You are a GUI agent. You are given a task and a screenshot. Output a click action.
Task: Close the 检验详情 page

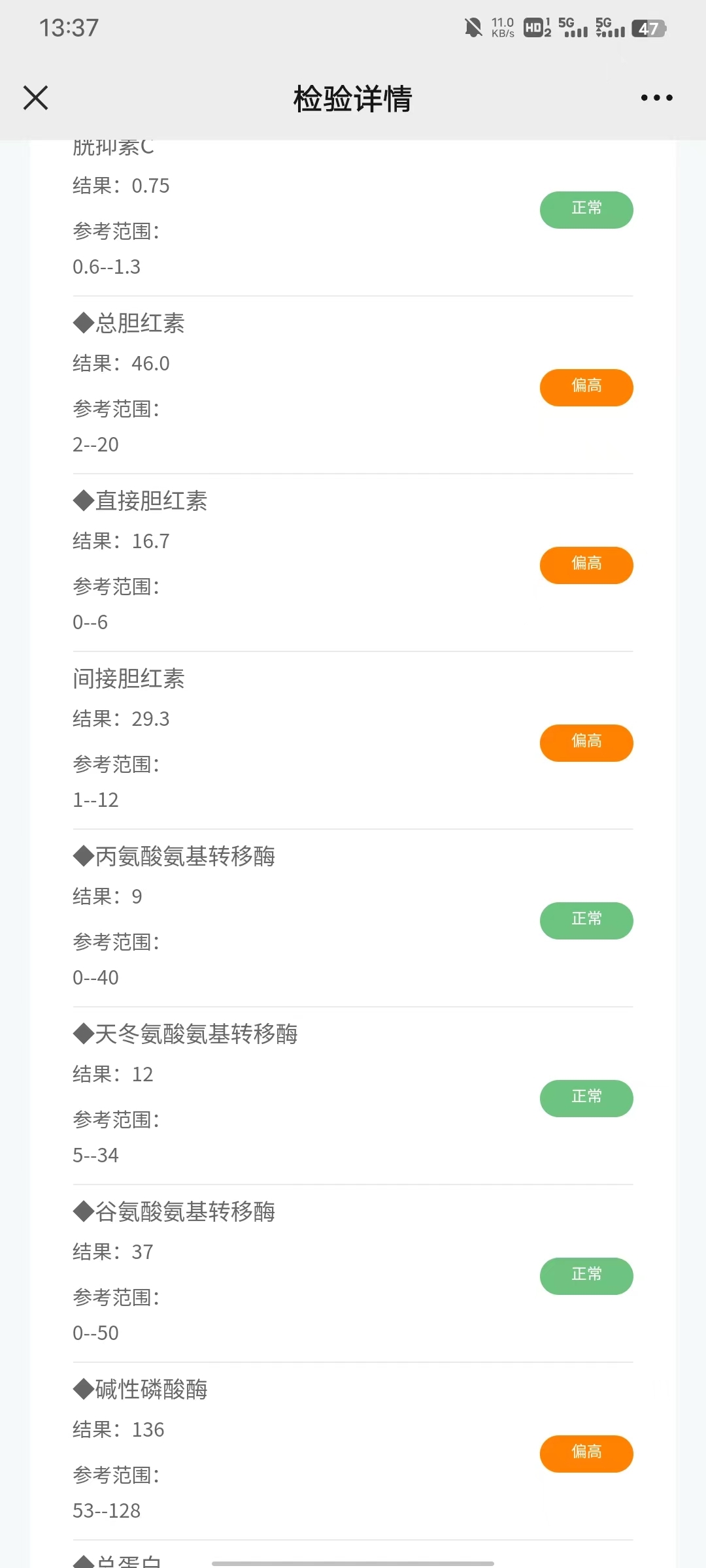point(36,98)
